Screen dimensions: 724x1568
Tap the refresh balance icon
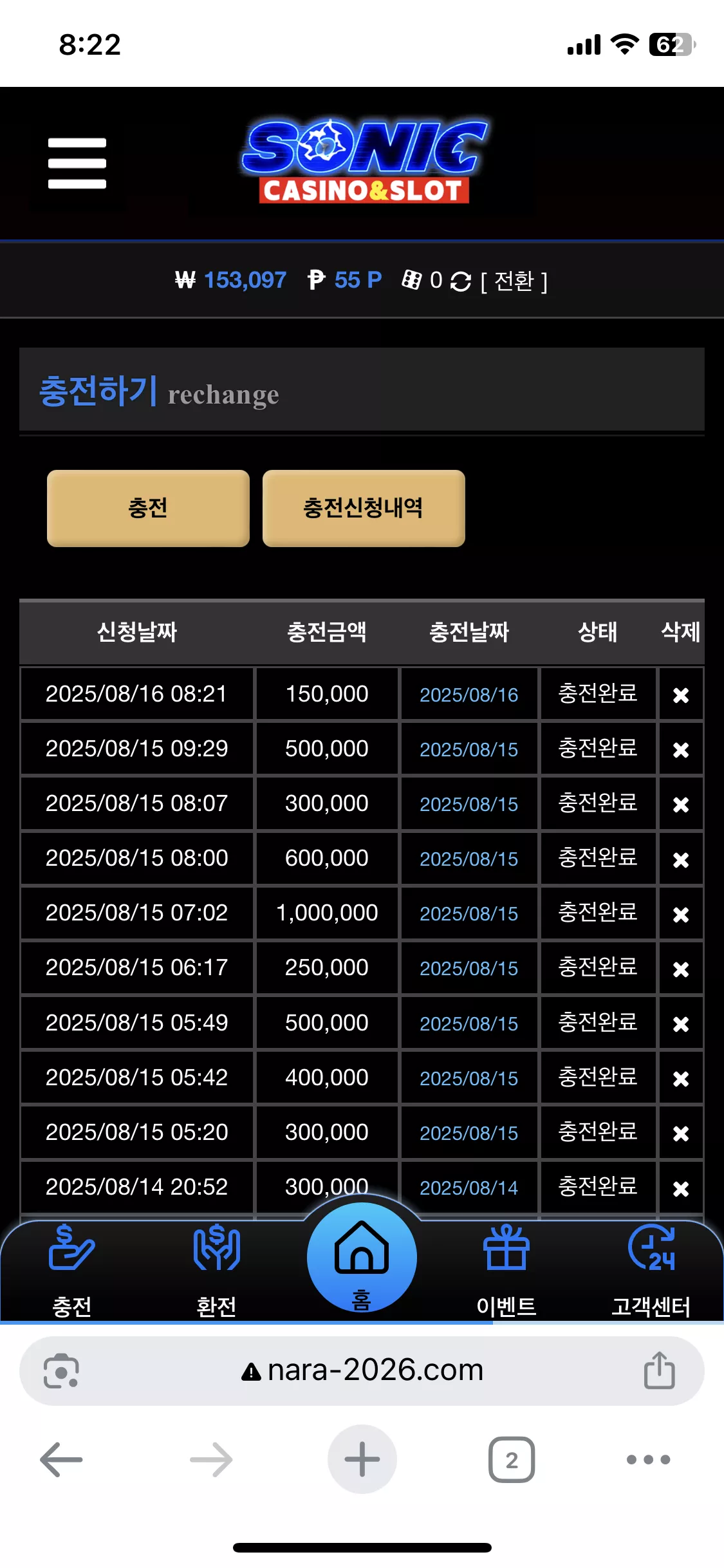(x=461, y=281)
